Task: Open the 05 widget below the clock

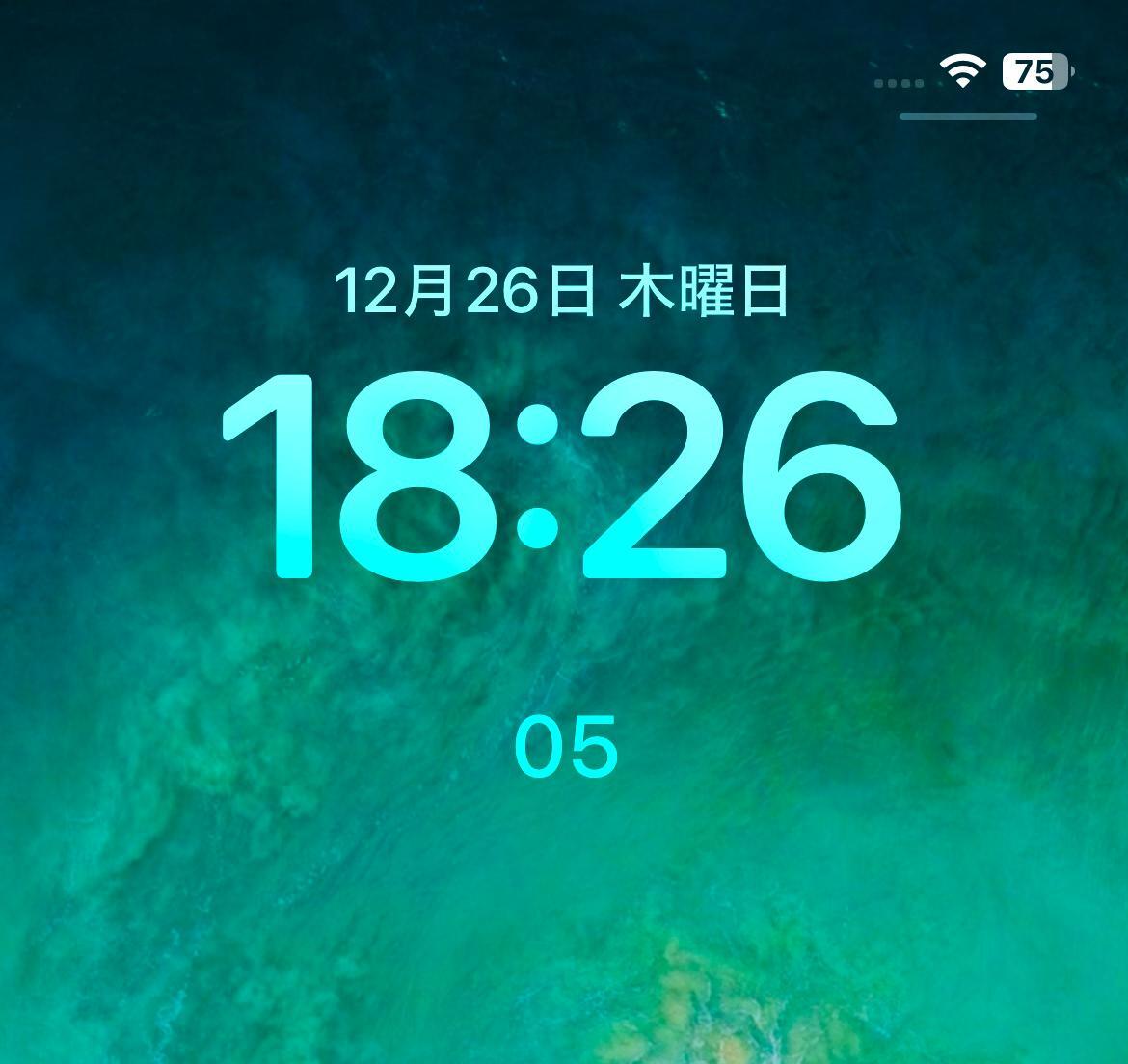Action: (566, 748)
